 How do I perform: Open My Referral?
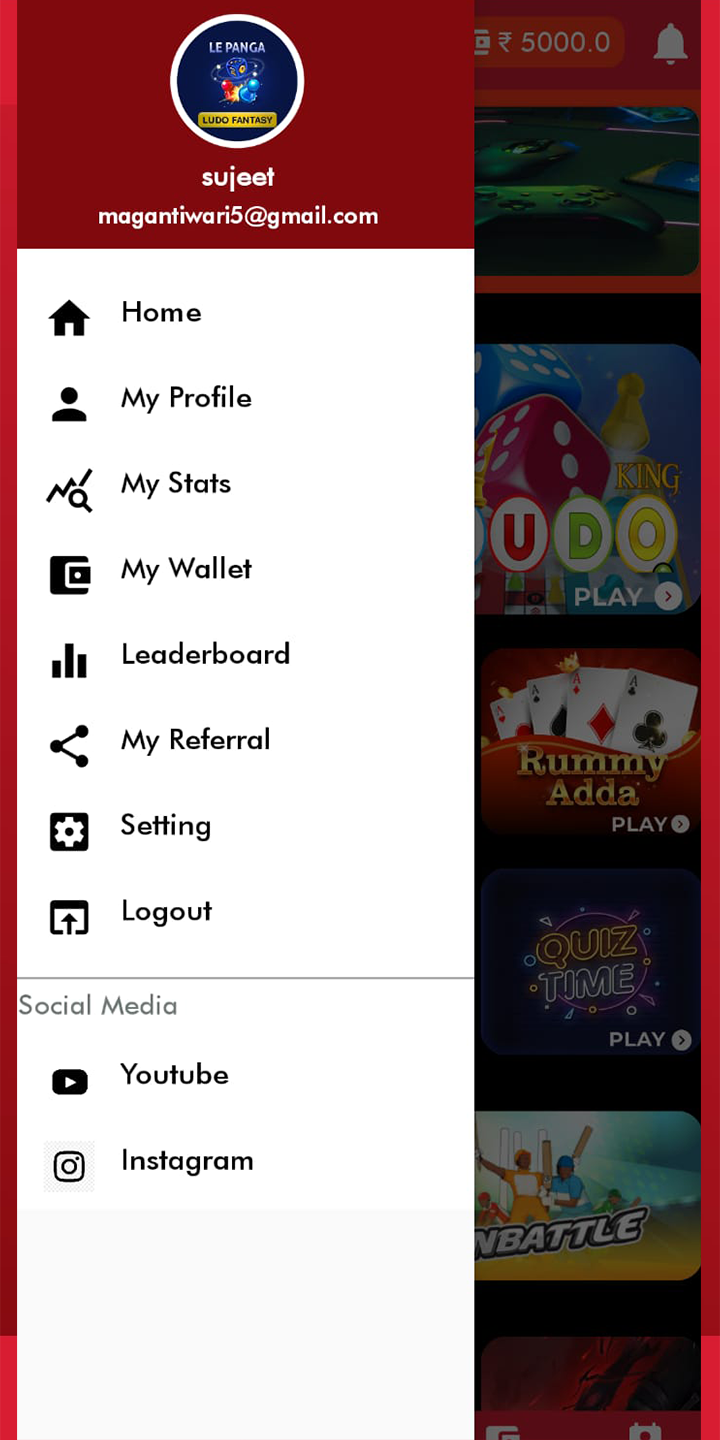coord(195,741)
